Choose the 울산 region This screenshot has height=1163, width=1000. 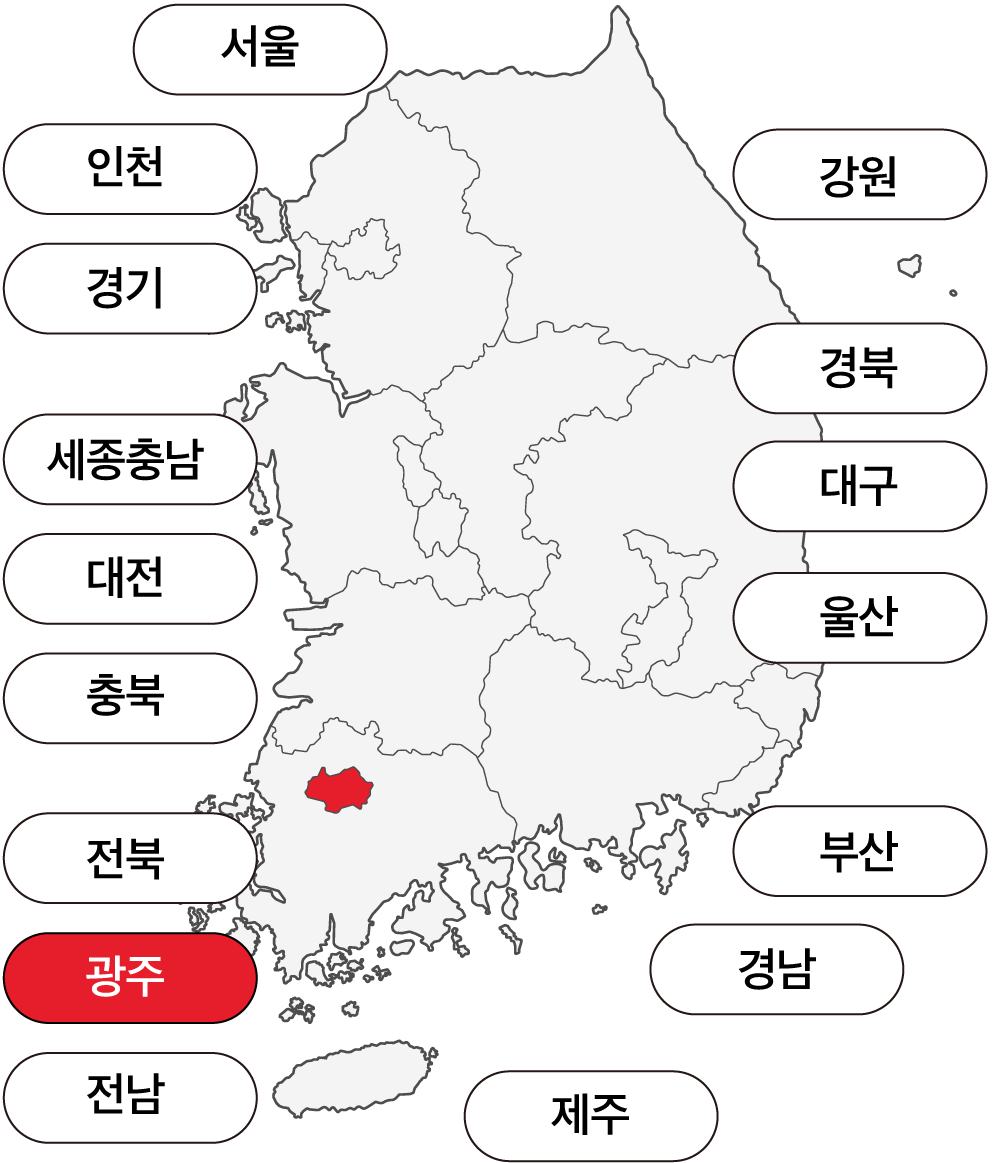859,618
